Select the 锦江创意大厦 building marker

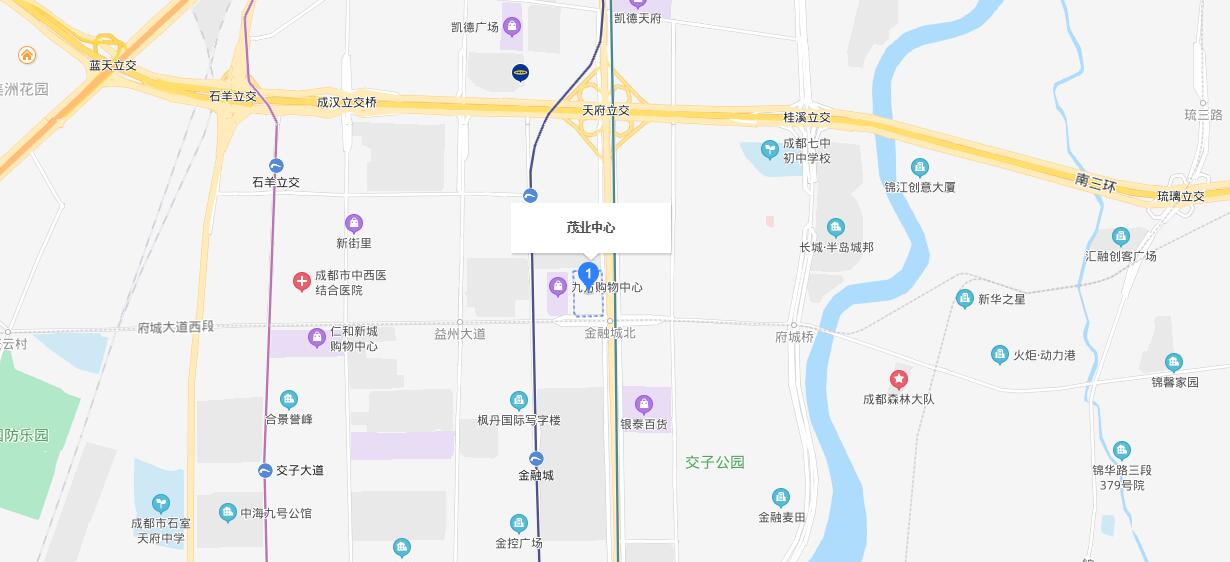click(x=920, y=168)
